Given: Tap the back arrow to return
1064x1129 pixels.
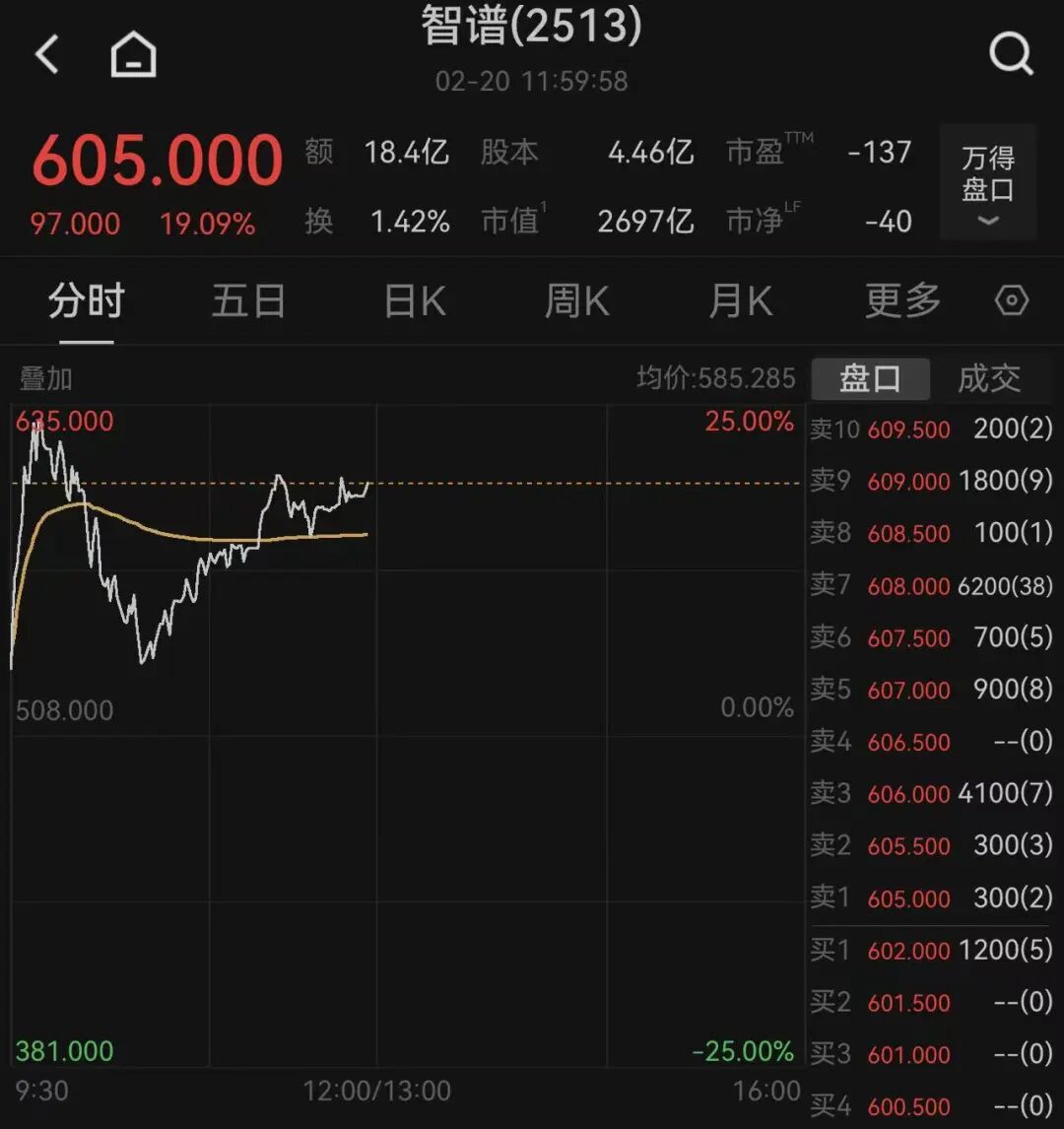Looking at the screenshot, I should coord(46,54).
